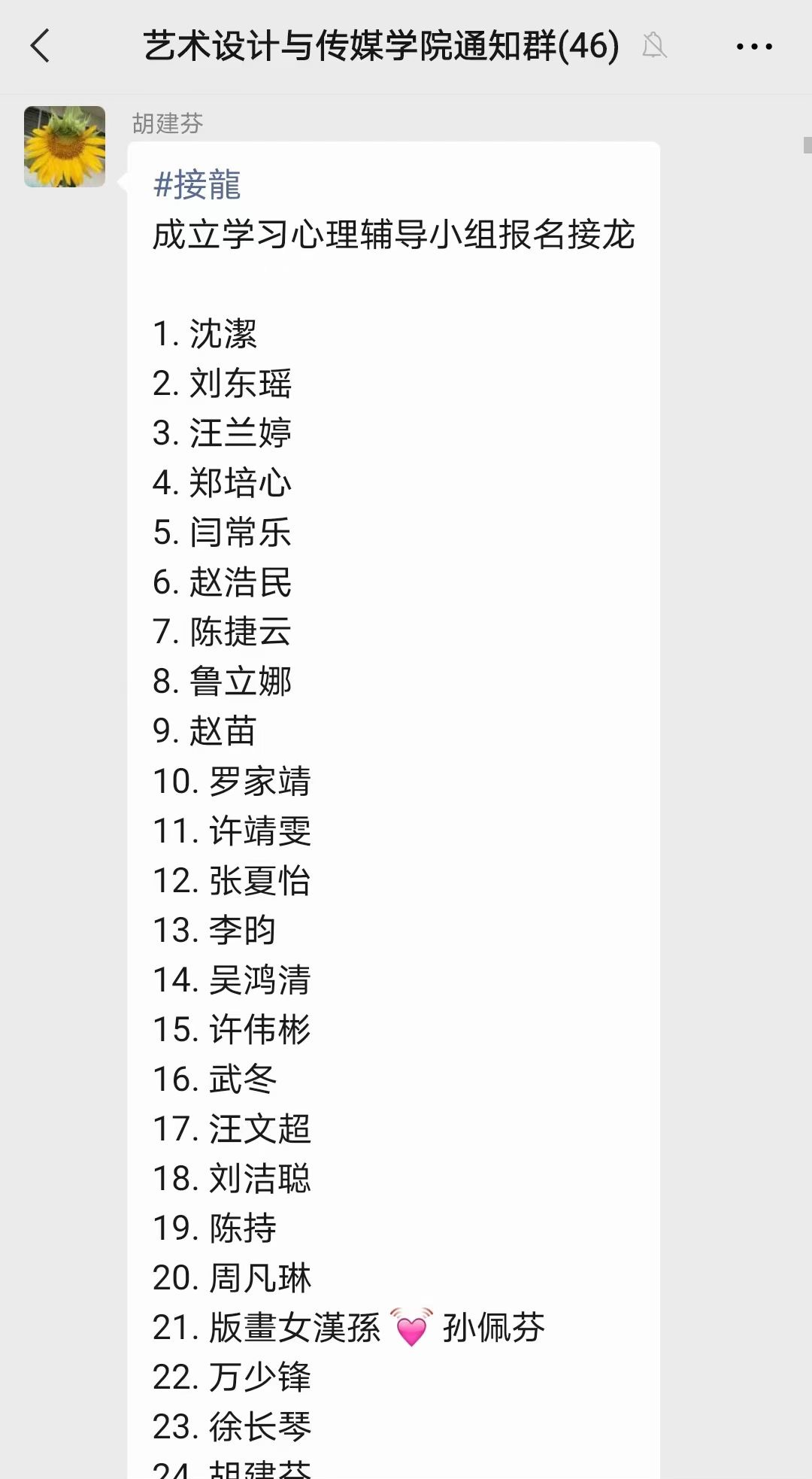812x1479 pixels.
Task: Go back from the group chat
Action: (41, 46)
